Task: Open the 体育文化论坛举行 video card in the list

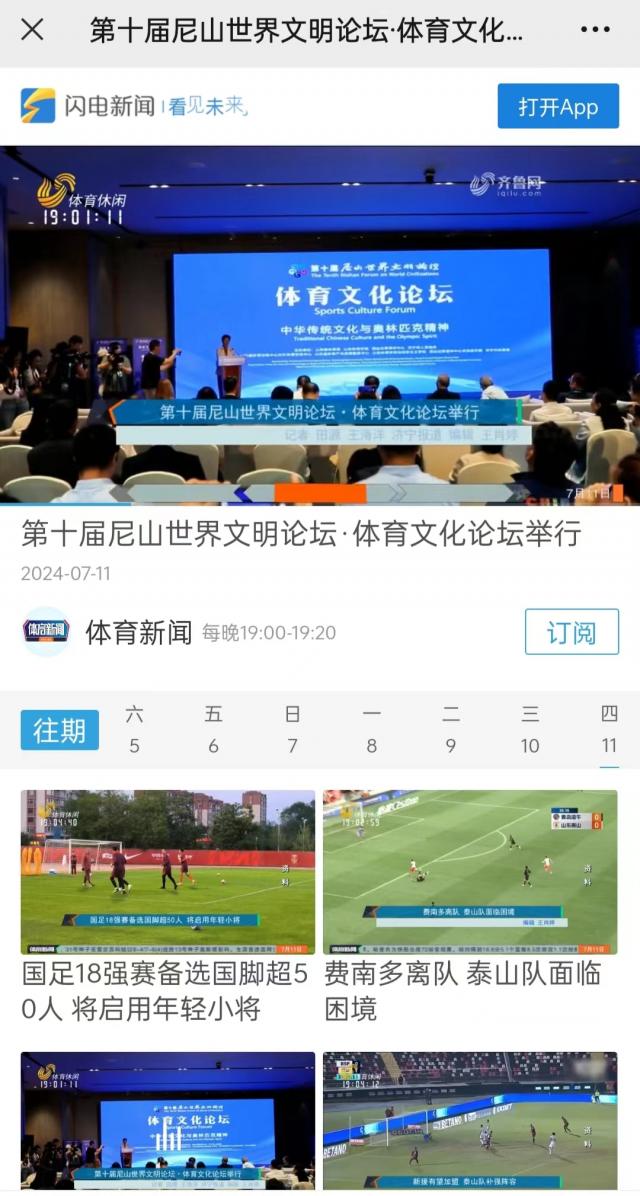Action: [168, 1120]
